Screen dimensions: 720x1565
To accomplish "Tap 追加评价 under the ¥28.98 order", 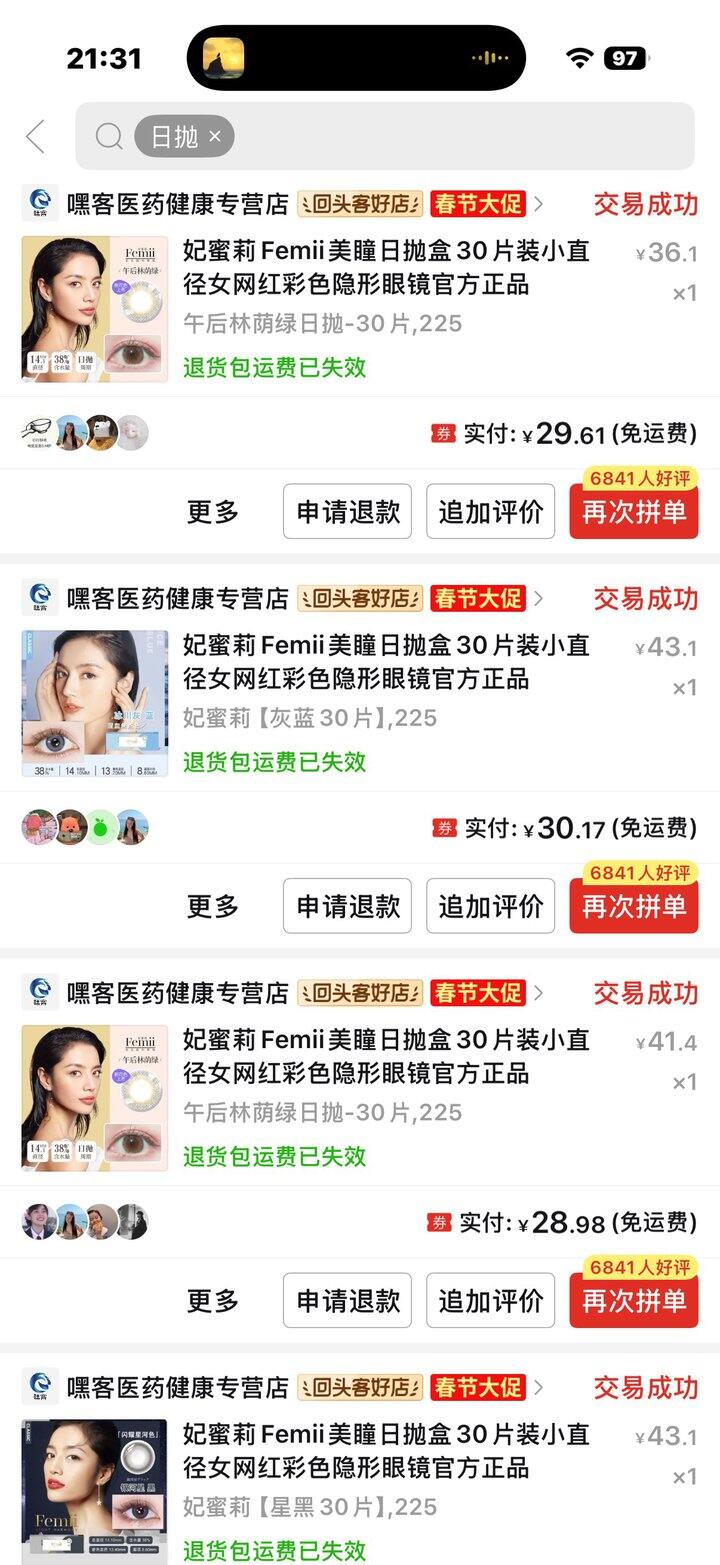I will [491, 1301].
